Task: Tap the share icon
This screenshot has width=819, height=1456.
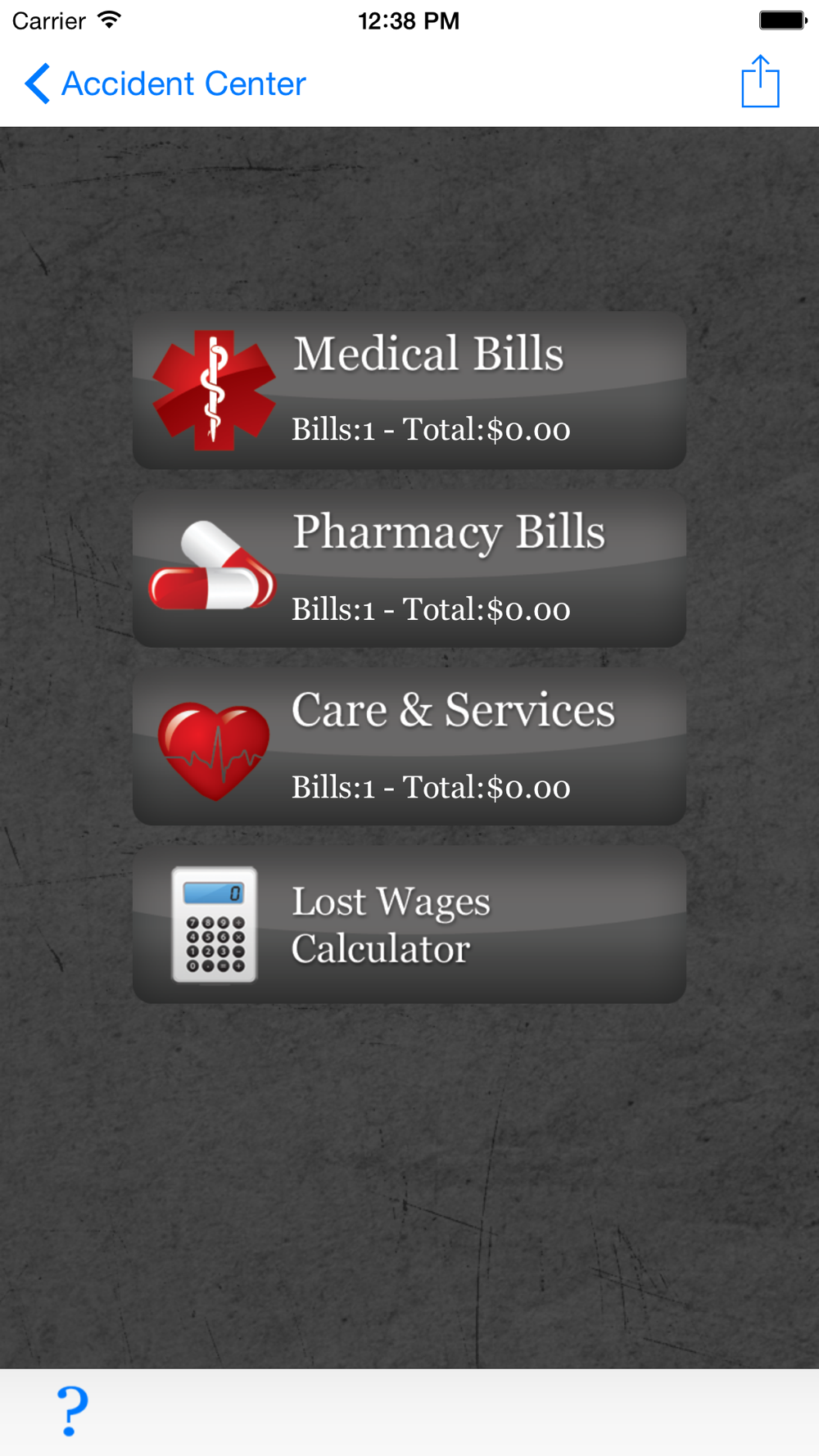Action: pos(760,81)
